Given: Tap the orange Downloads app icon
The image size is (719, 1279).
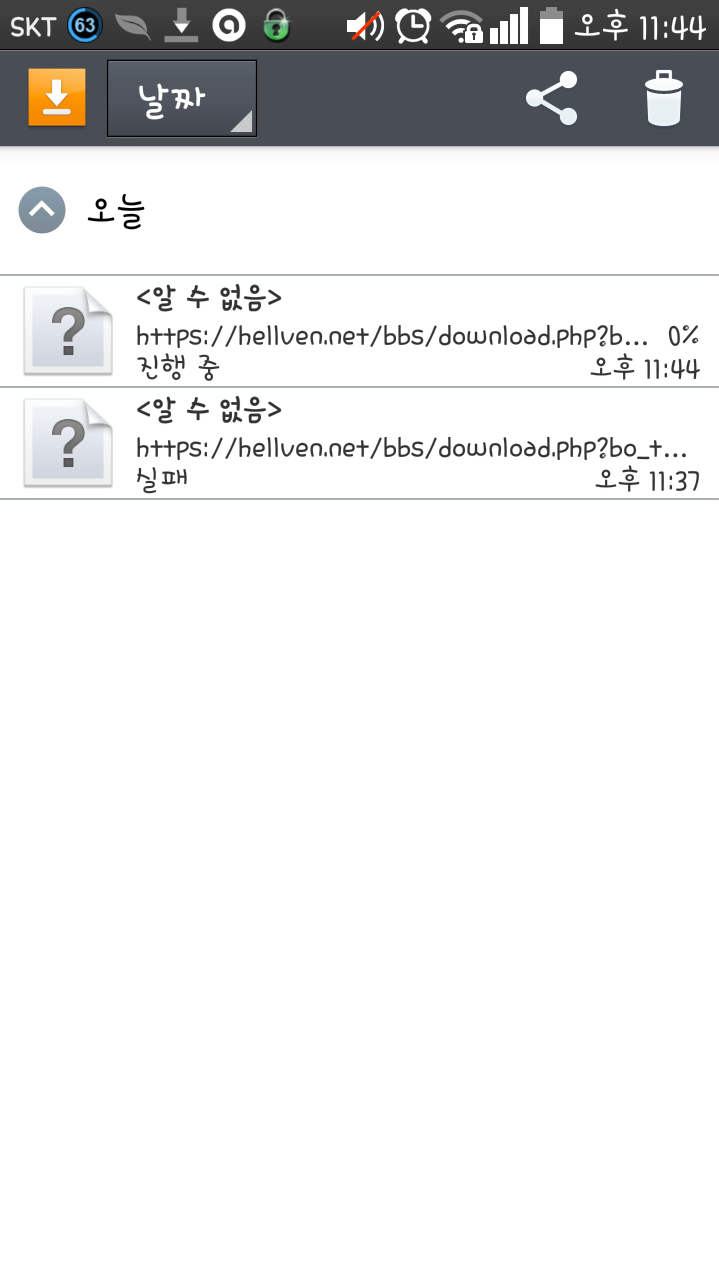Looking at the screenshot, I should click(57, 98).
